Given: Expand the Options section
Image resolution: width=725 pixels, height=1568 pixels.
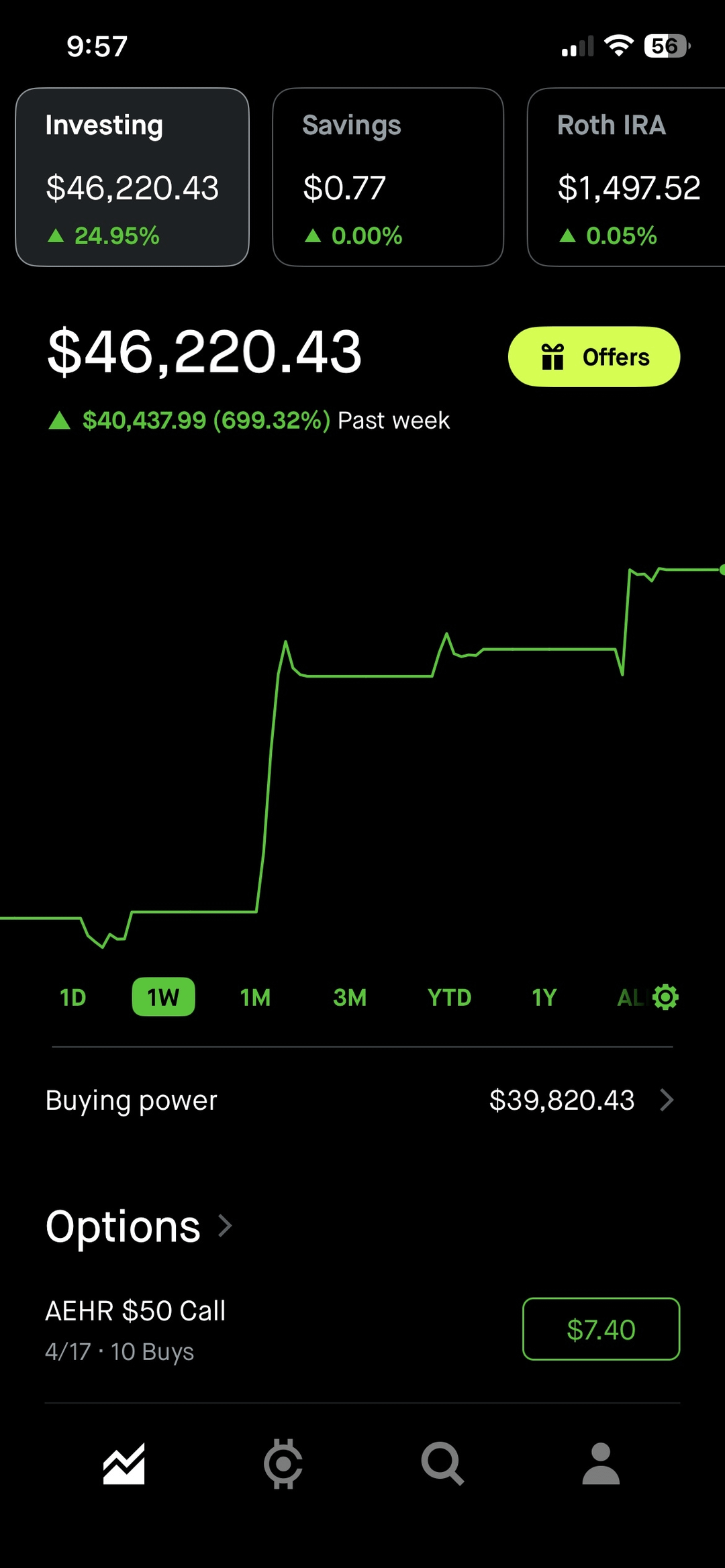Looking at the screenshot, I should pos(139,1226).
